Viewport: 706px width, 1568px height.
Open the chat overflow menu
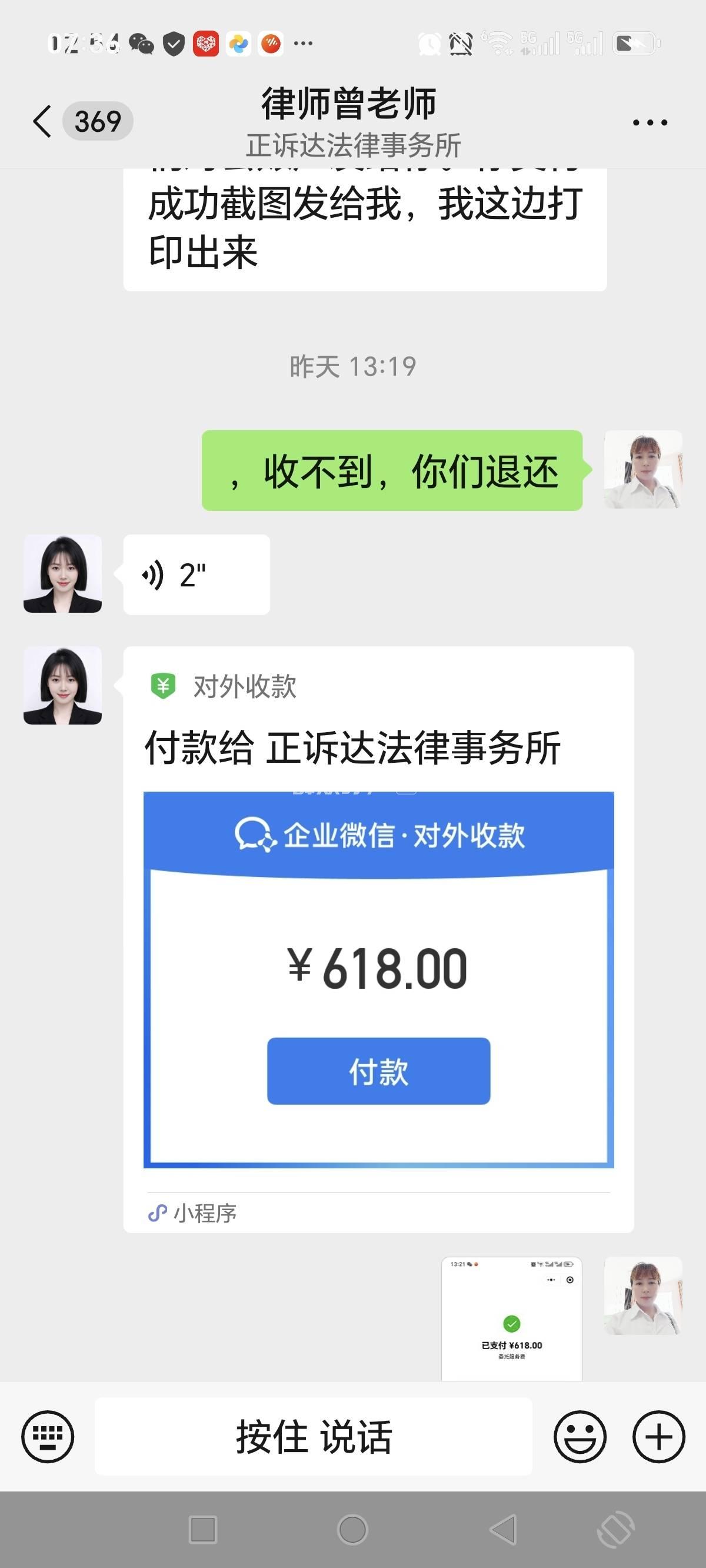[650, 122]
